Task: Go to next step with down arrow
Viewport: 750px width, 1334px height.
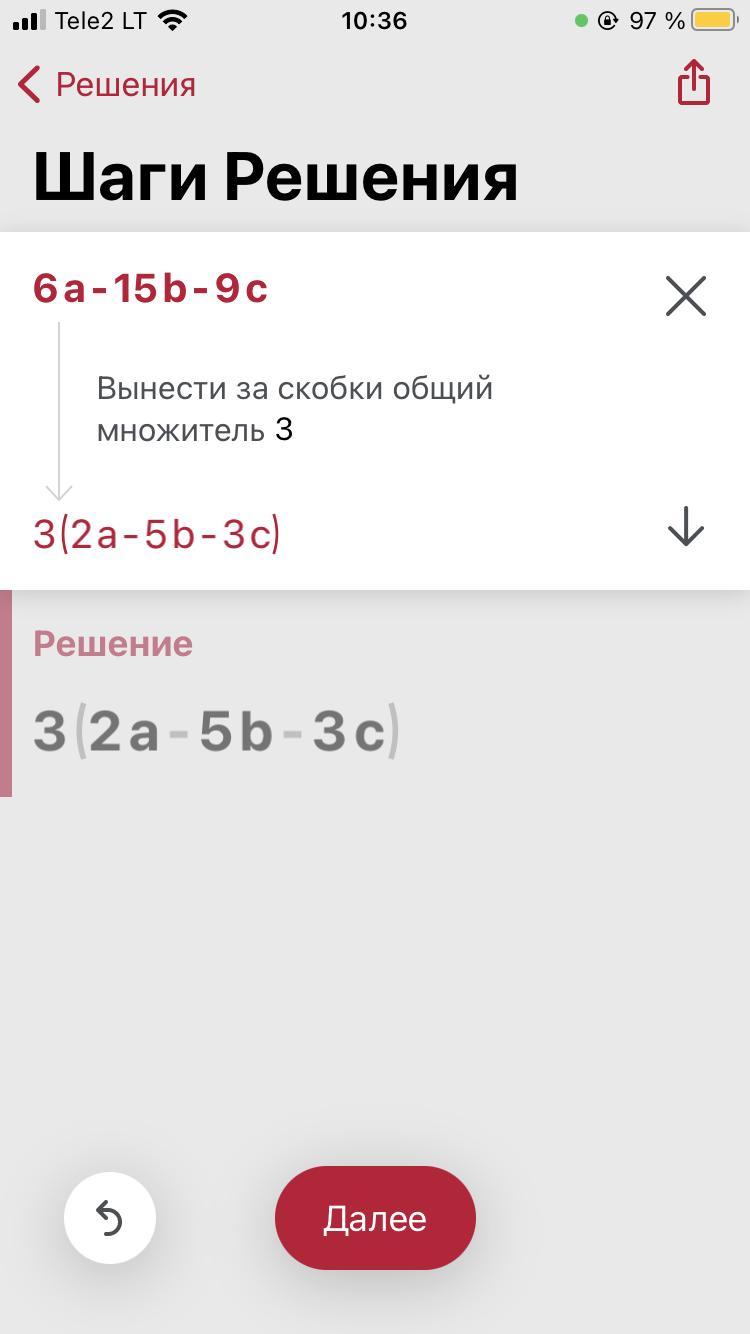Action: pyautogui.click(x=686, y=526)
